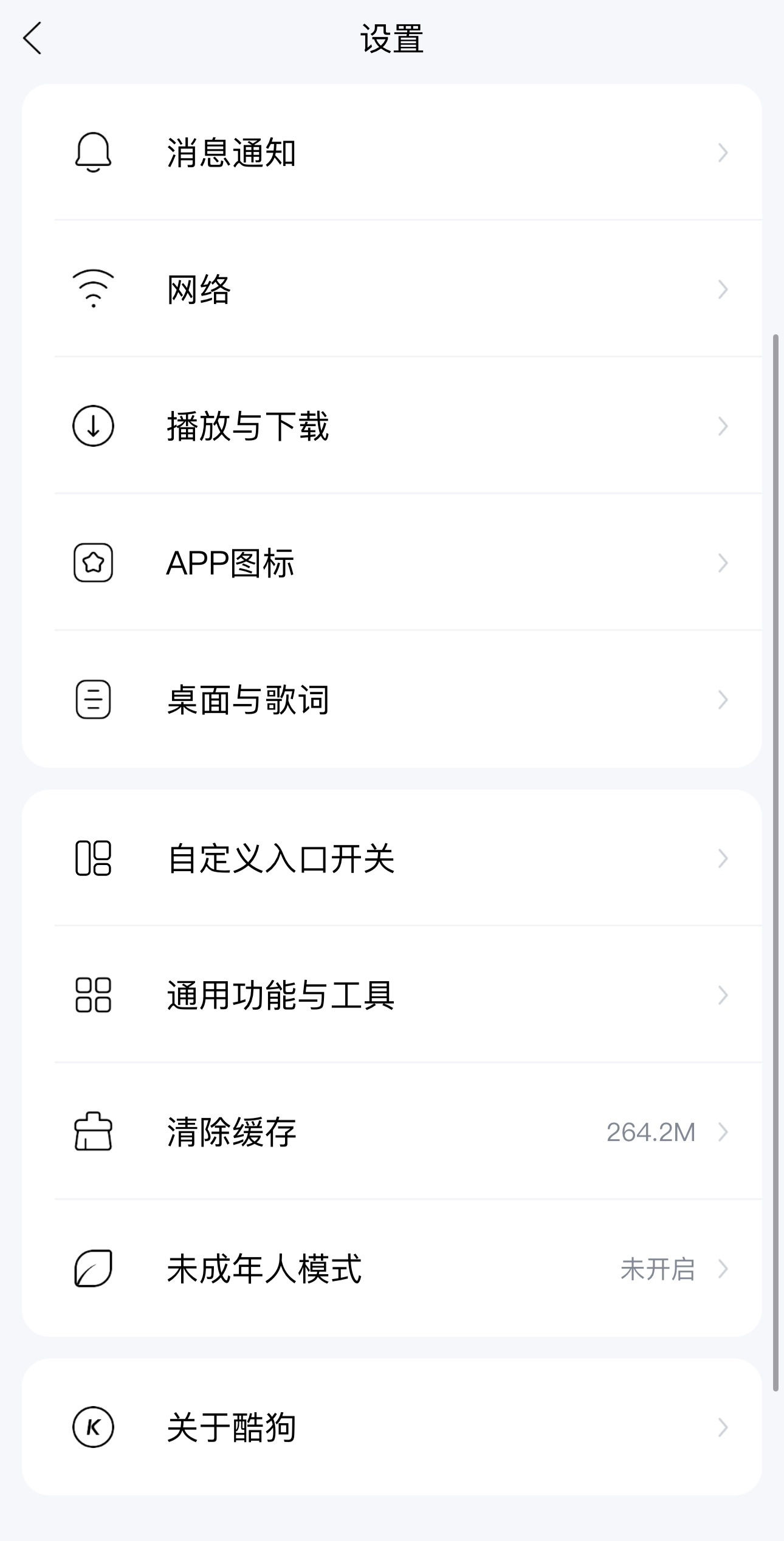The height and width of the screenshot is (1541, 784).
Task: View the 关于酷狗 page
Action: coord(391,1427)
